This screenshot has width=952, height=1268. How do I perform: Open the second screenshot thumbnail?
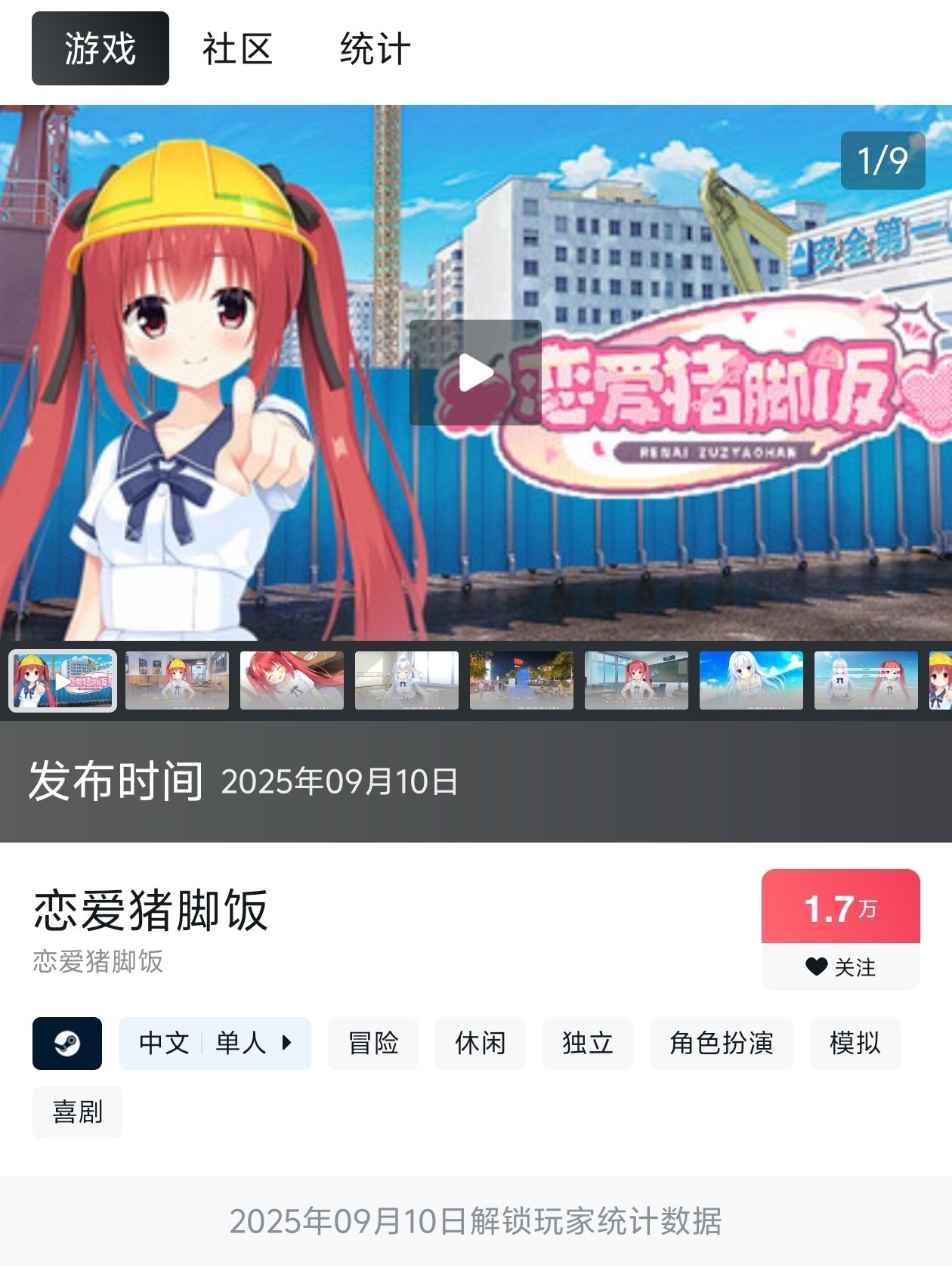(x=177, y=680)
